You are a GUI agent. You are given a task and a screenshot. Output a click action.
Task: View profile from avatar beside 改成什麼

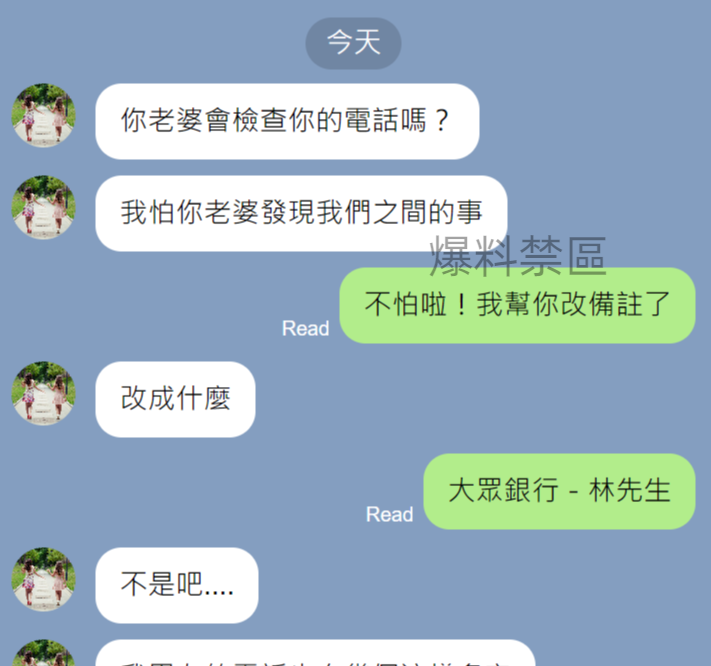[43, 393]
